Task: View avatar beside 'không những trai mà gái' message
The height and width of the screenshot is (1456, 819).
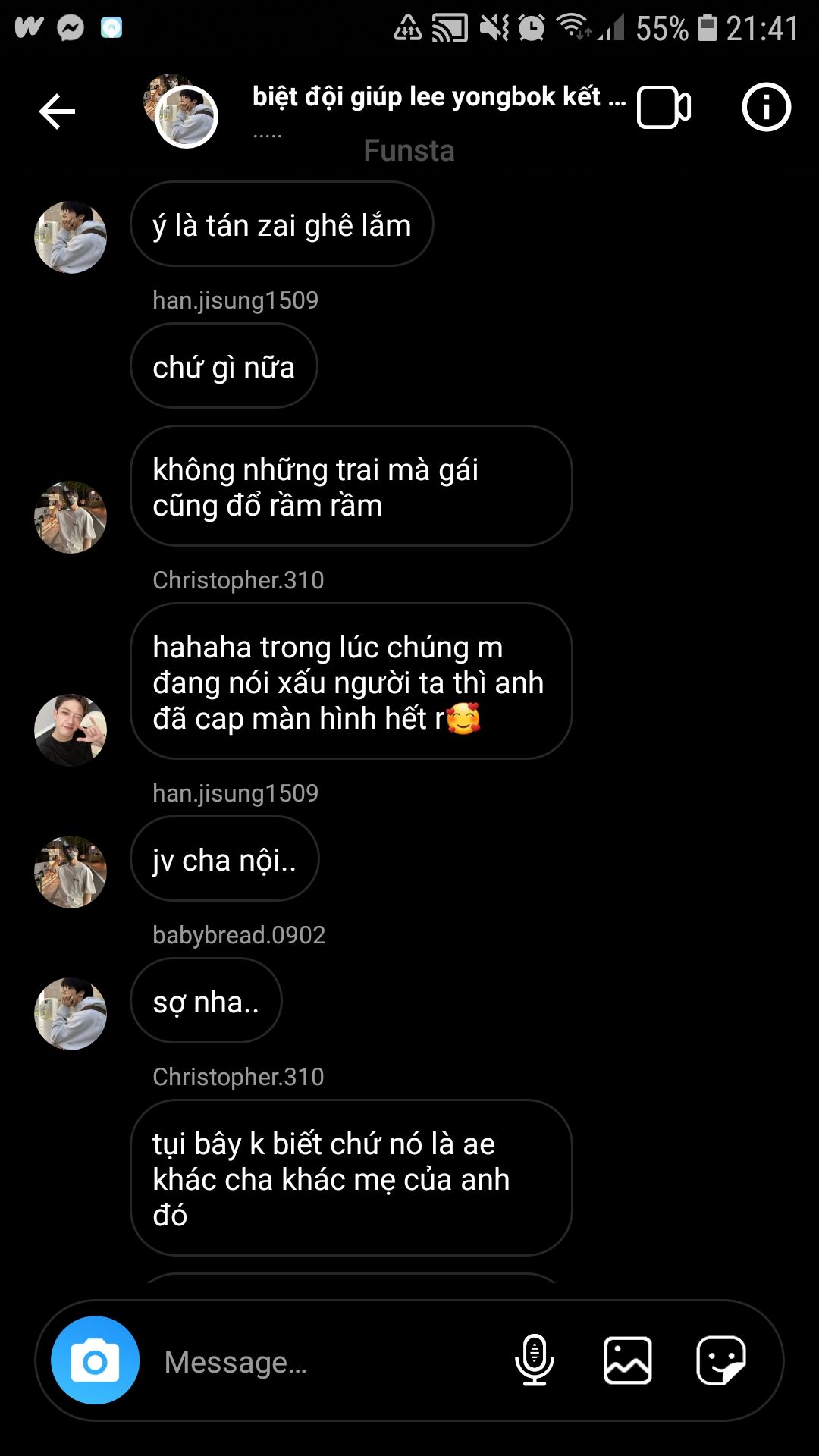Action: 71,516
